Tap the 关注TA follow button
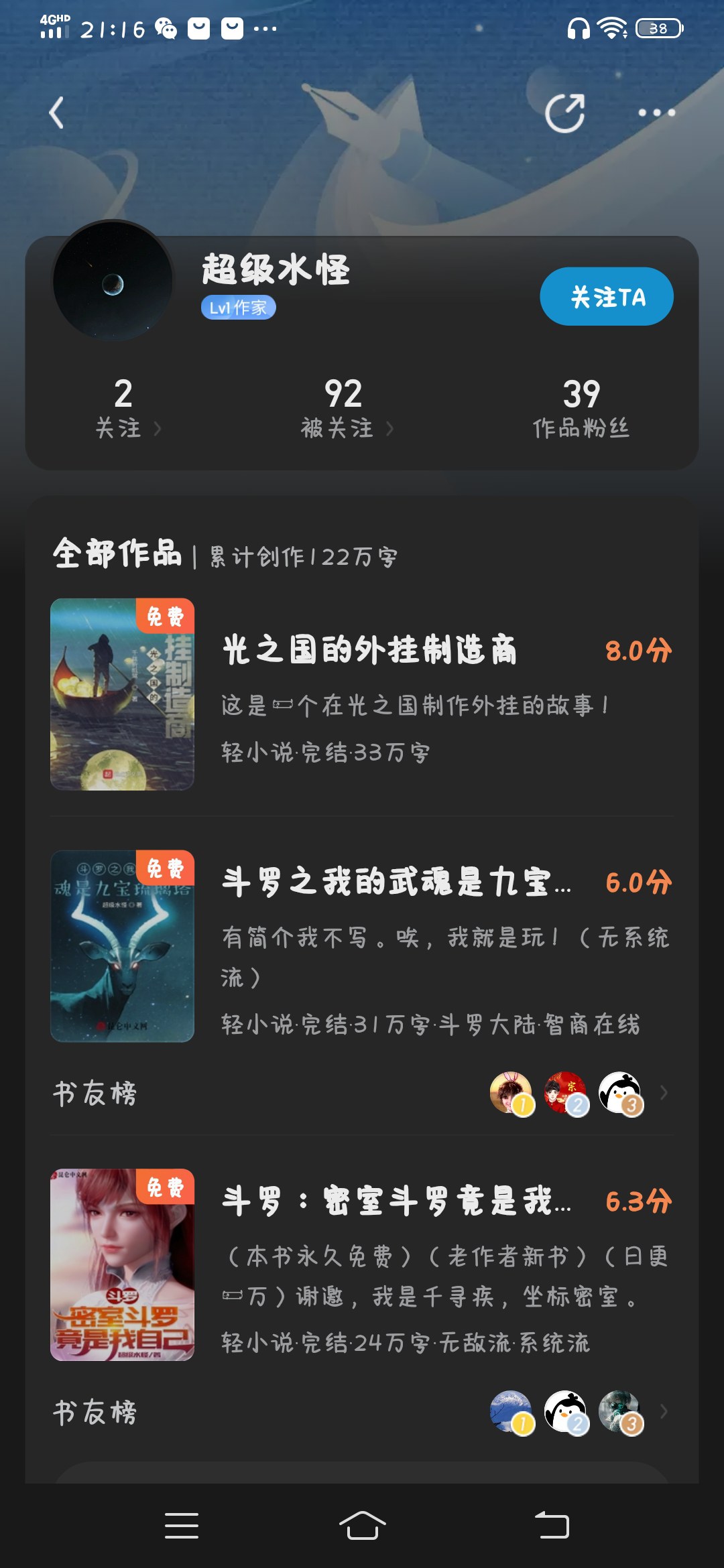Image resolution: width=724 pixels, height=1568 pixels. 606,297
